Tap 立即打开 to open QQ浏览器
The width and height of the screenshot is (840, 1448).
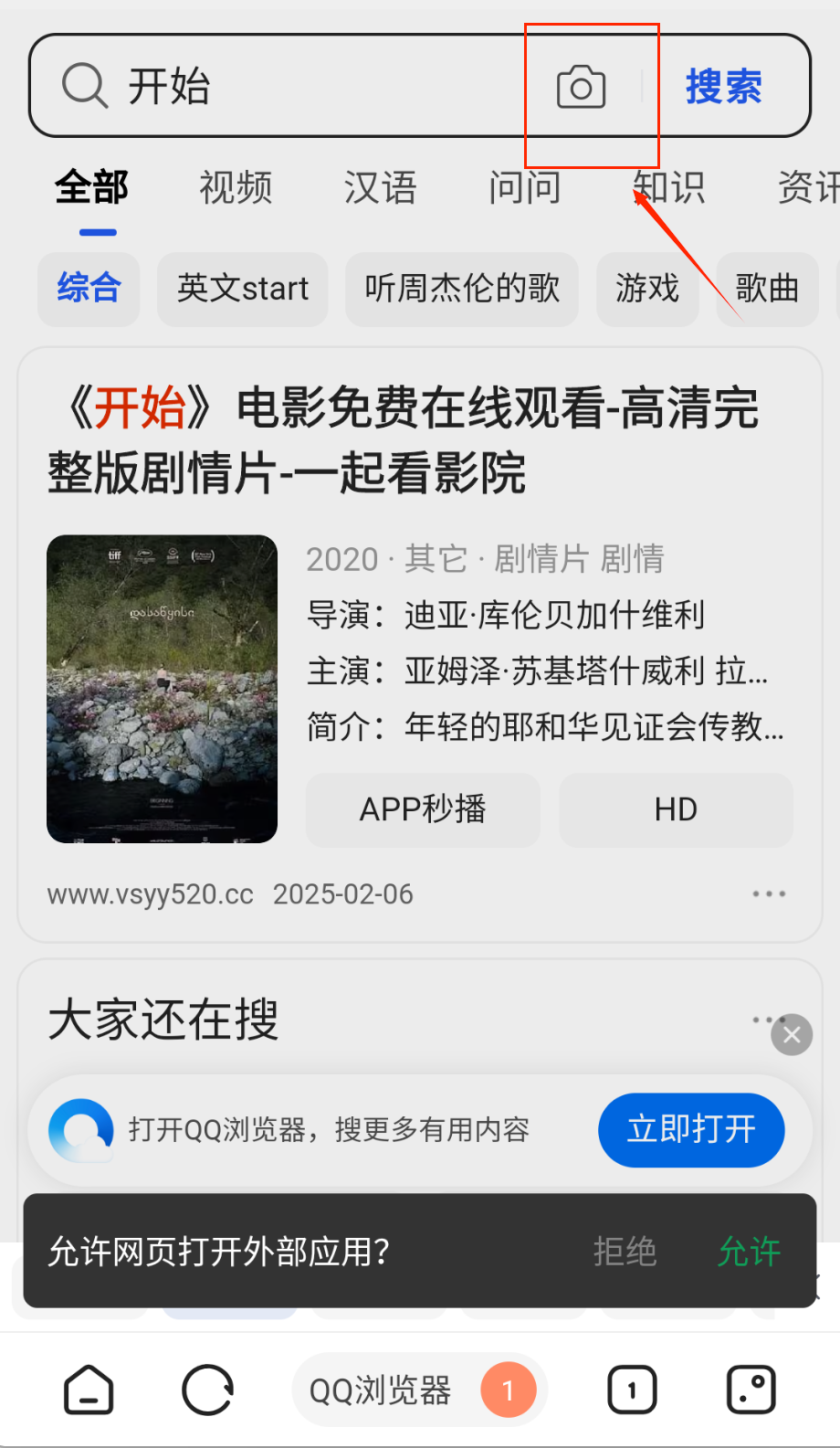(x=691, y=1130)
